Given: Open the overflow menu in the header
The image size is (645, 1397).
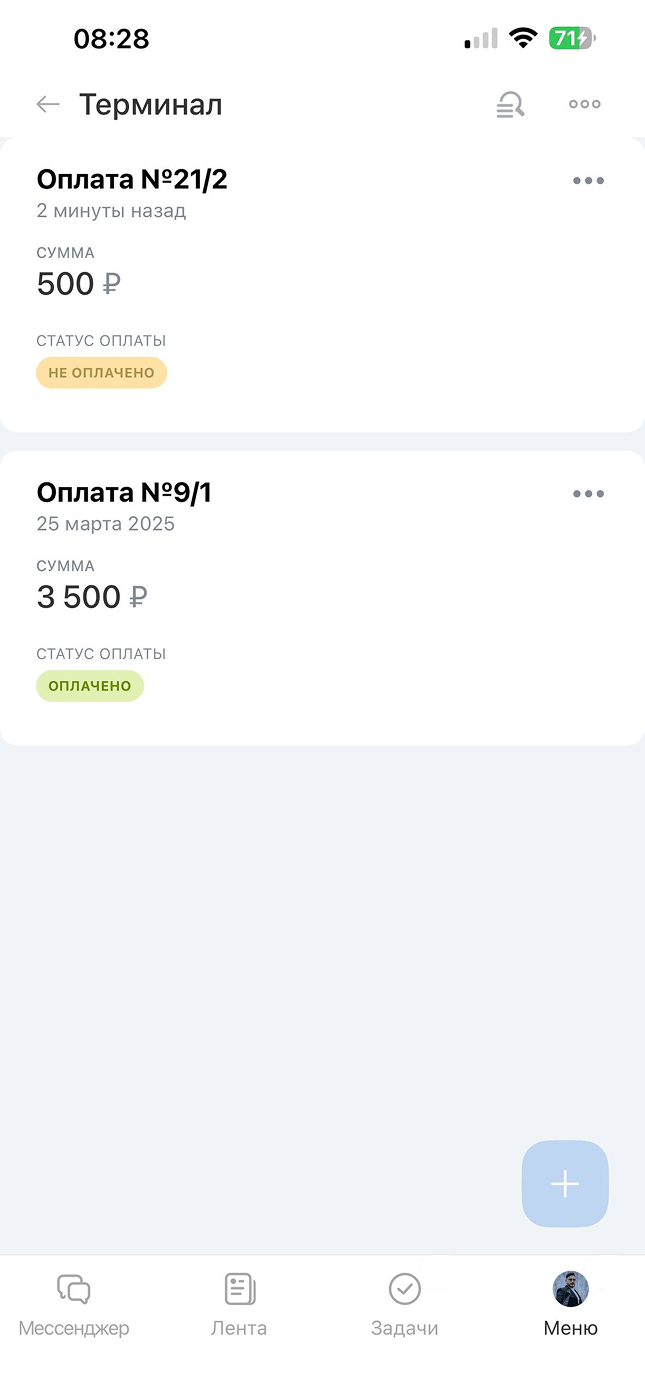Looking at the screenshot, I should [x=584, y=104].
